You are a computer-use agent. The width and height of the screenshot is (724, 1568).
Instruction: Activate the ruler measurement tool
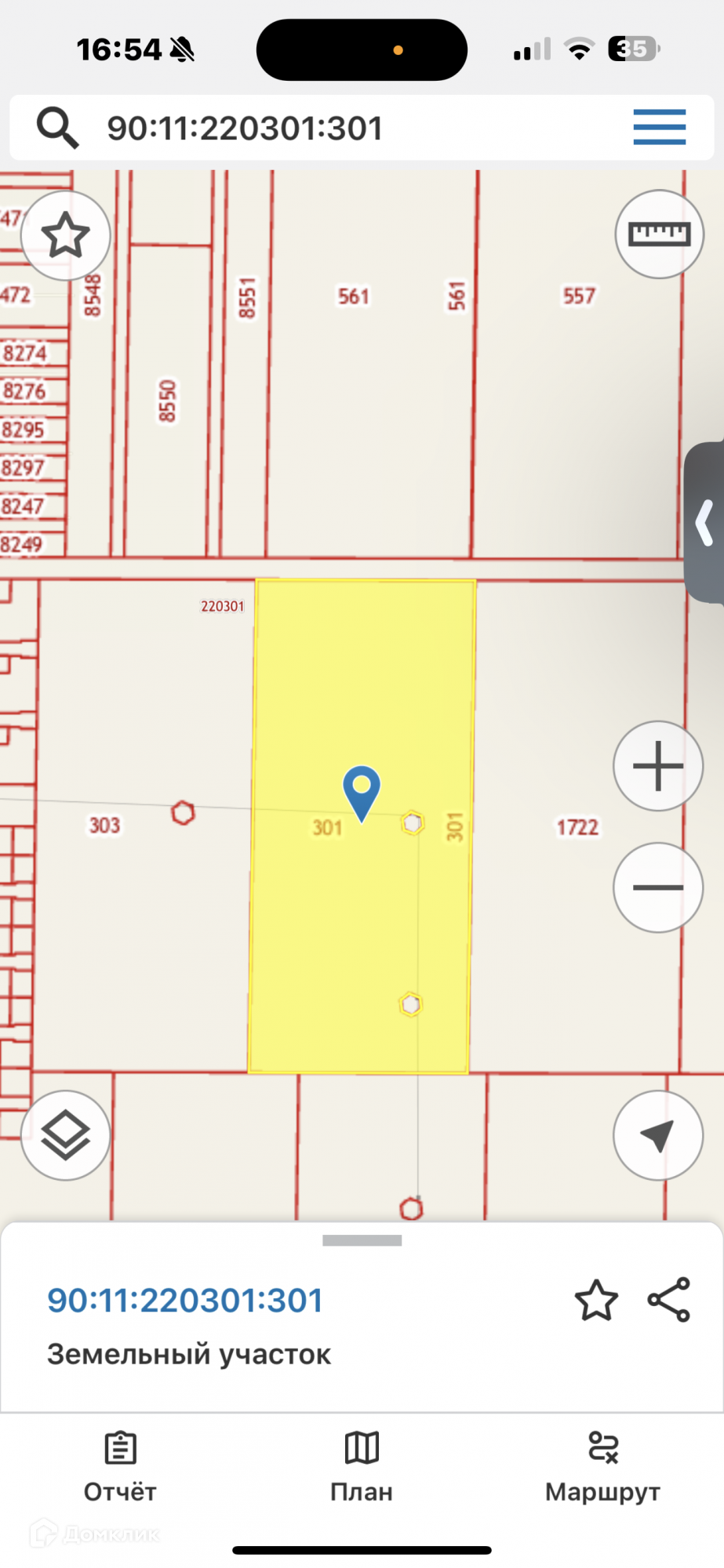659,234
